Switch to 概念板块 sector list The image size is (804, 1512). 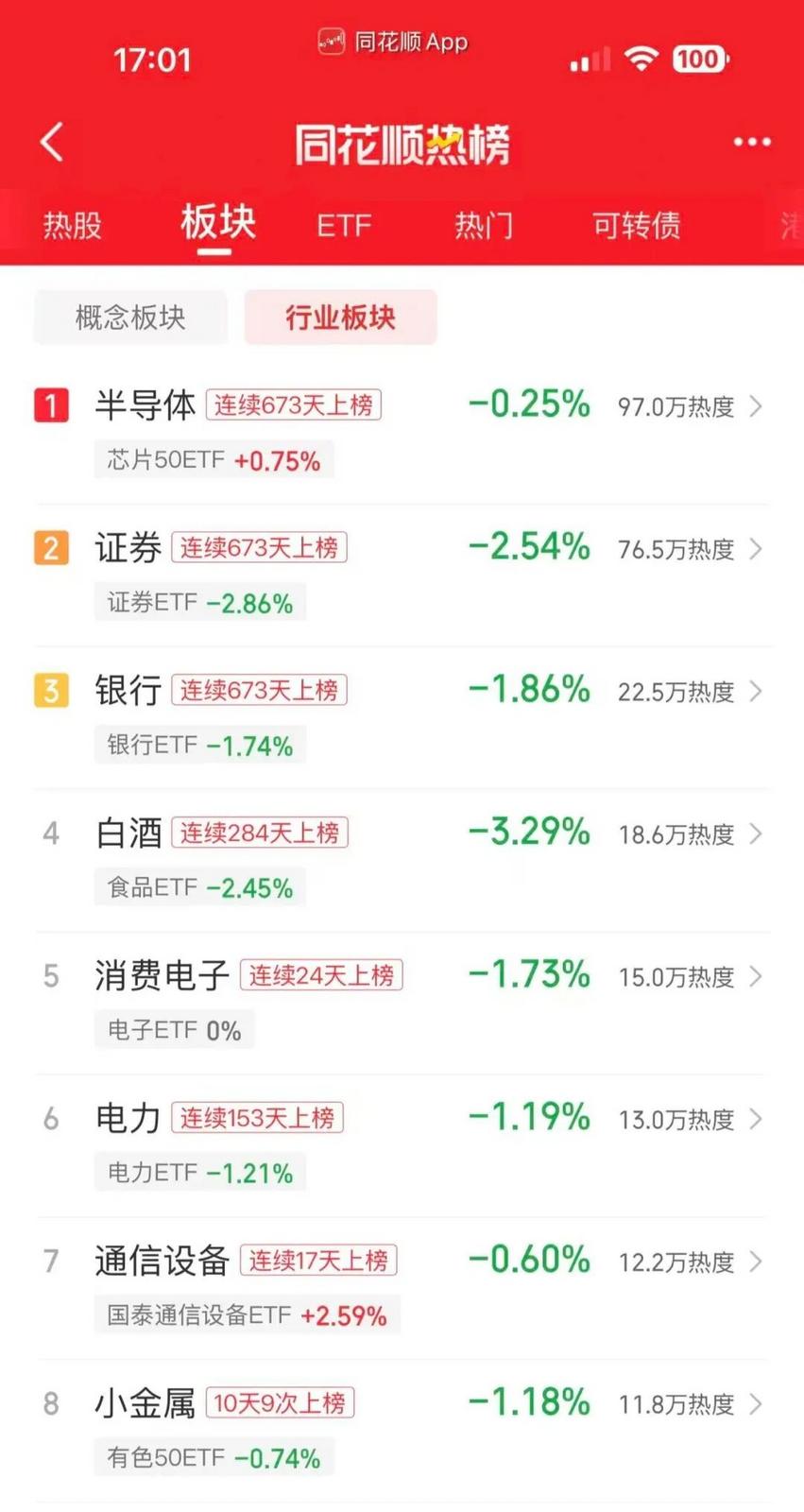tap(130, 318)
